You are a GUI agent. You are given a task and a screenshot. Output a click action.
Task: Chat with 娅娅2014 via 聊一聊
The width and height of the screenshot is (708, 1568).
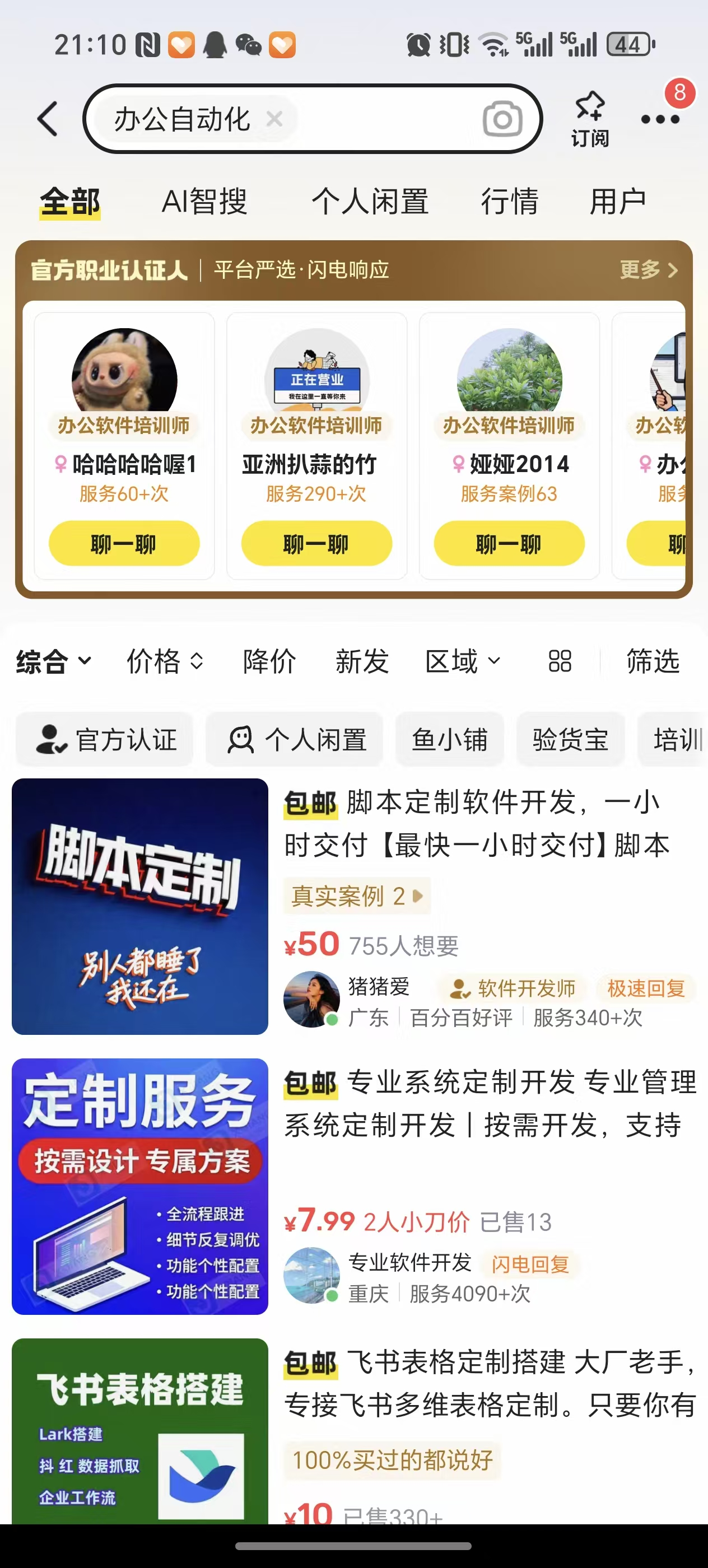click(509, 544)
